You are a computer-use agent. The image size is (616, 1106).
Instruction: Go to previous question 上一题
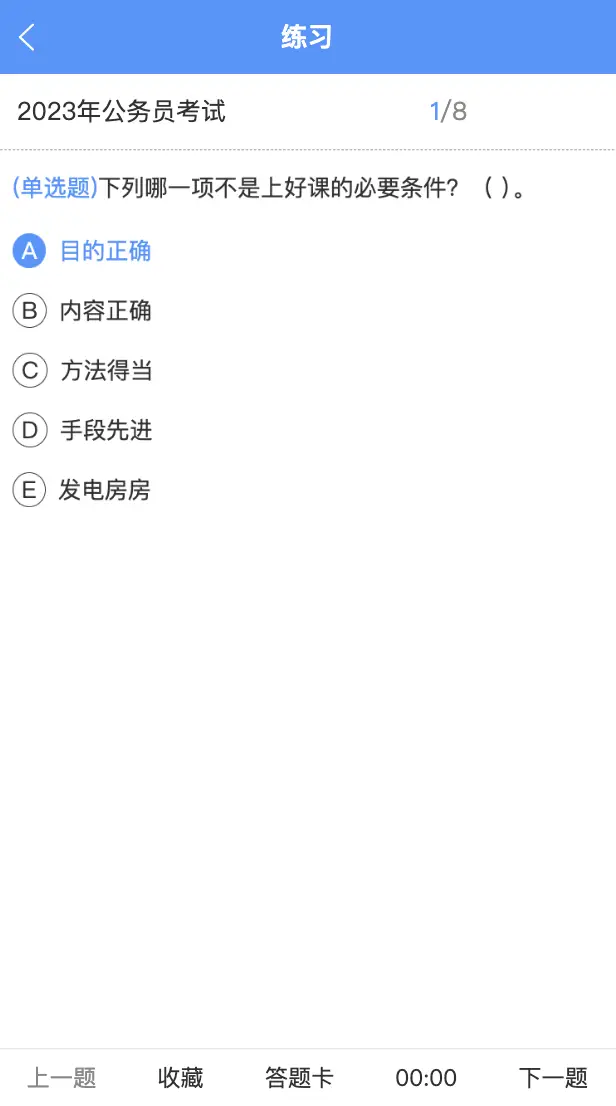click(x=62, y=1077)
